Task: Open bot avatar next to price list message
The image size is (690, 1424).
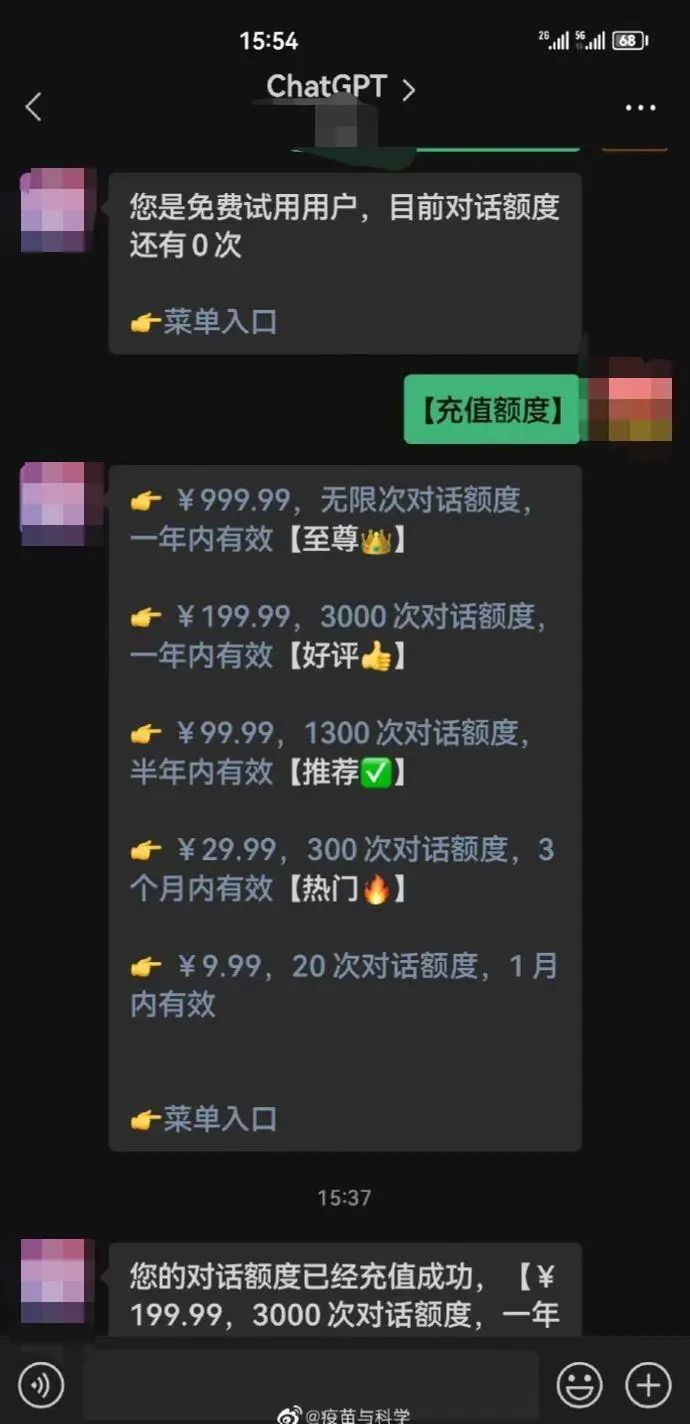Action: pos(58,504)
